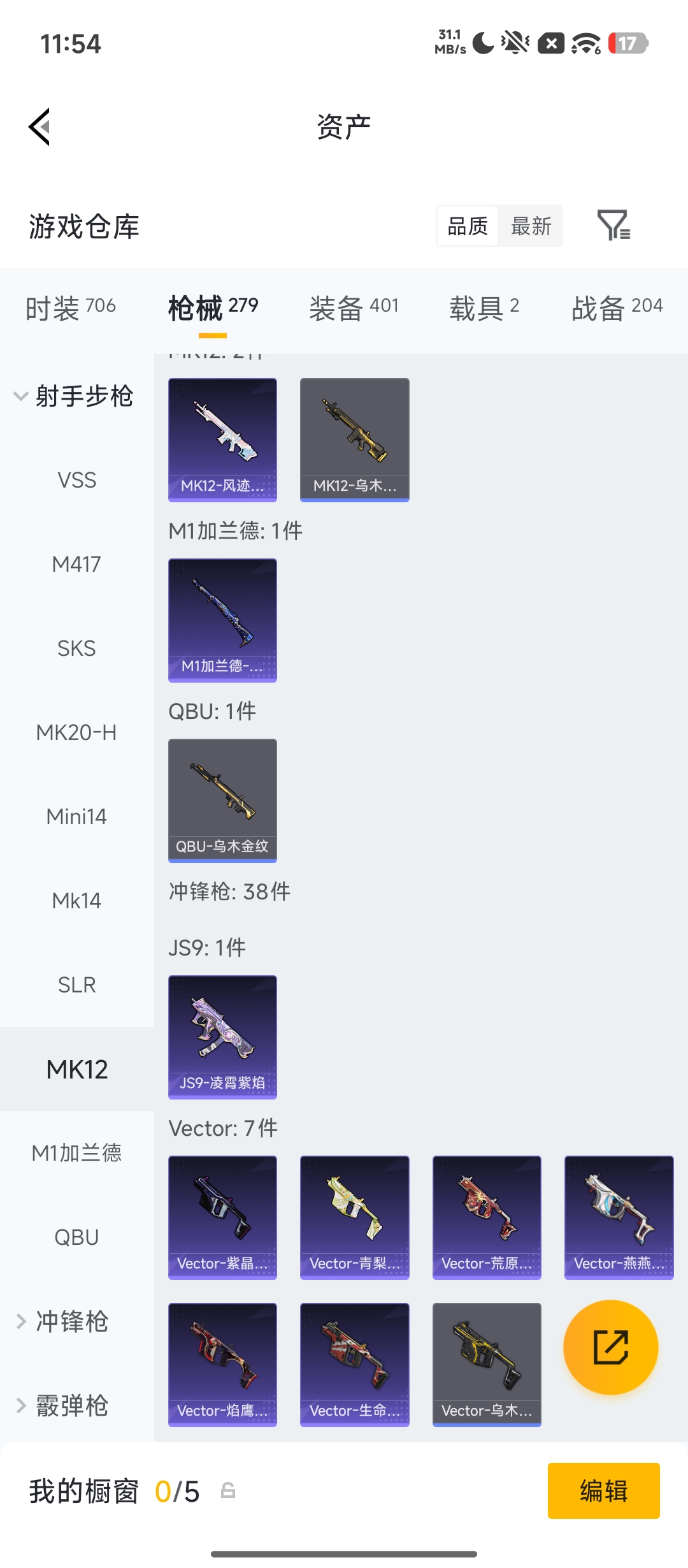The image size is (688, 1568).
Task: Open the filter icon
Action: pyautogui.click(x=613, y=225)
